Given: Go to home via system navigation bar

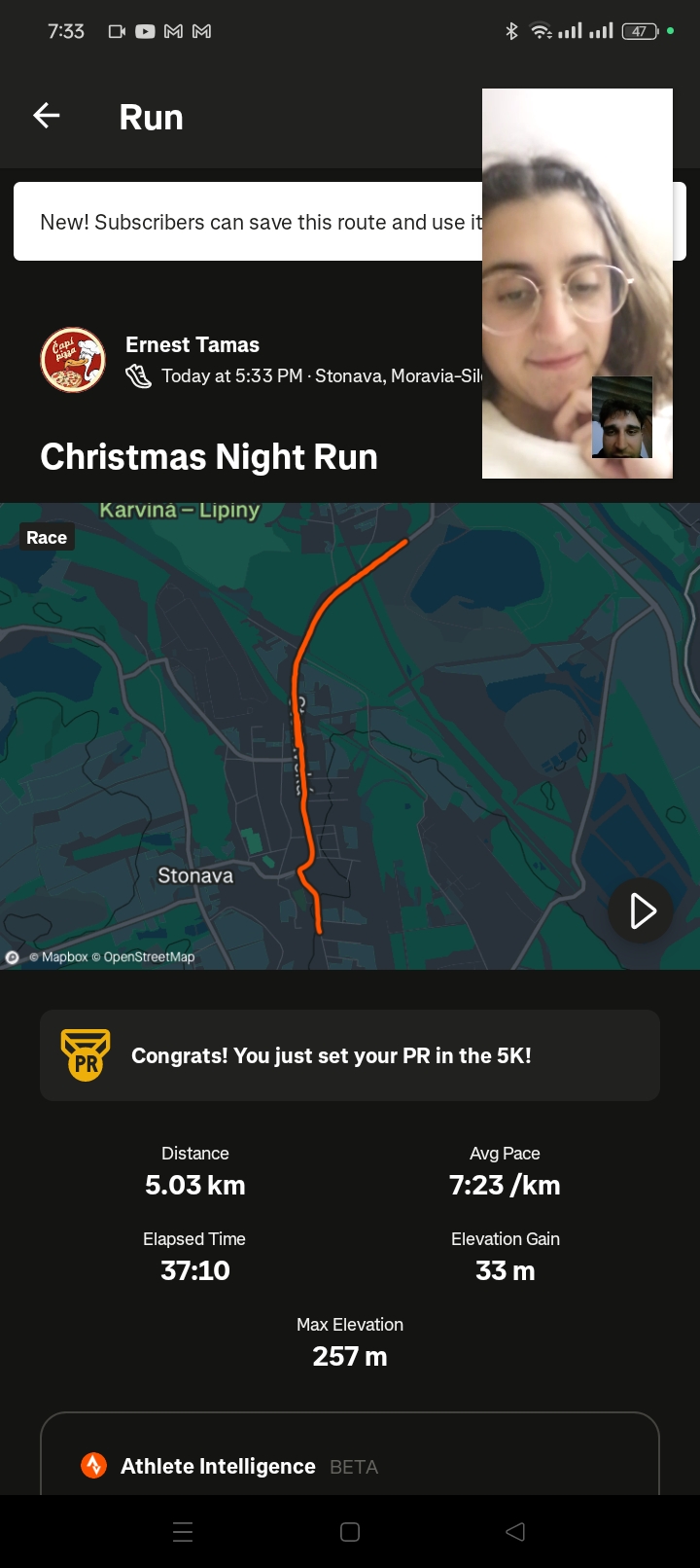Looking at the screenshot, I should [x=350, y=1532].
